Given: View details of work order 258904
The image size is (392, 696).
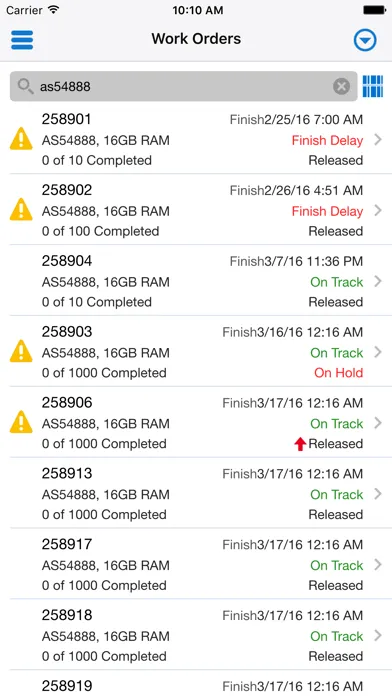Looking at the screenshot, I should pos(196,281).
